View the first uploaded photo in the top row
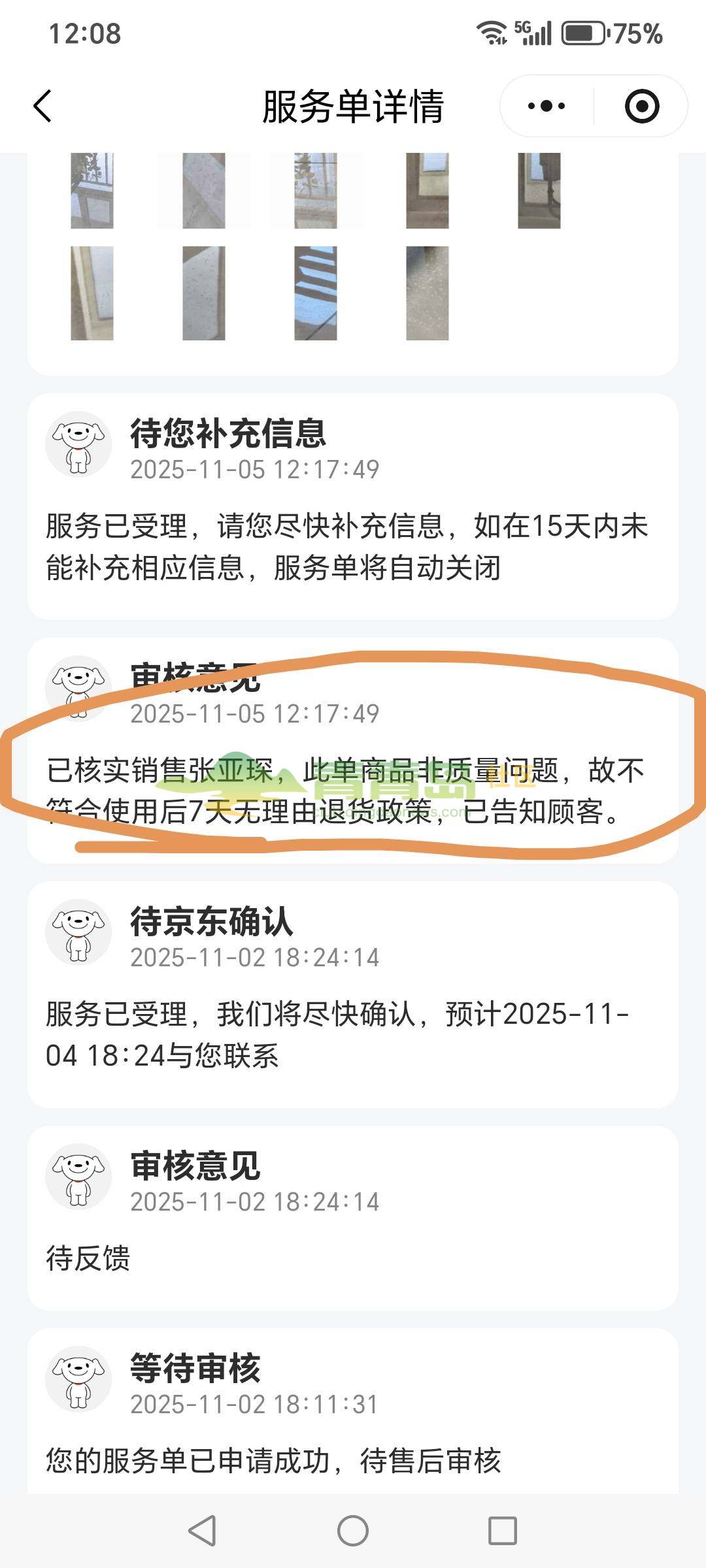 (x=92, y=191)
